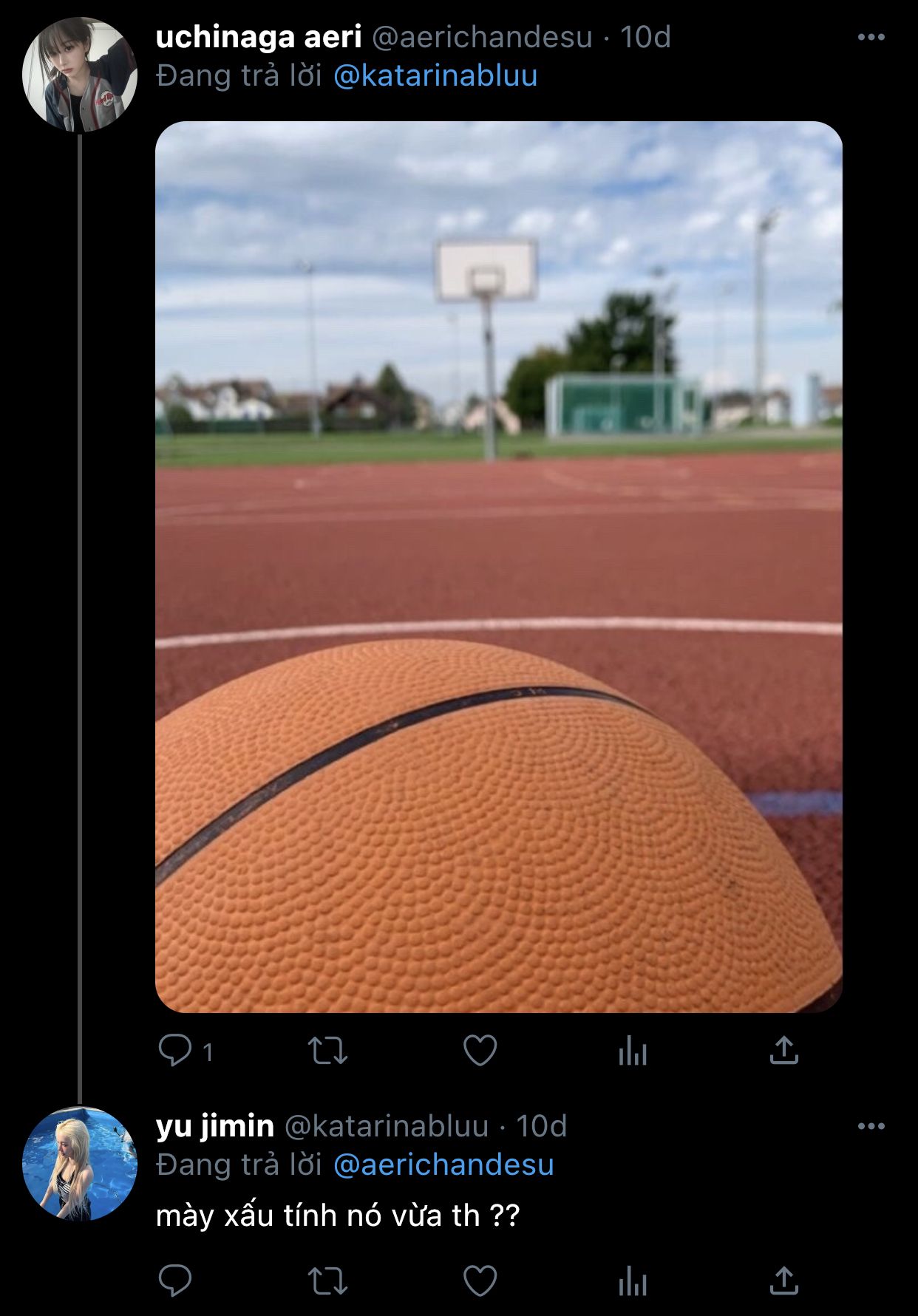Open yu jimin's tweet text
Image resolution: width=918 pixels, height=1316 pixels.
coord(338,1216)
